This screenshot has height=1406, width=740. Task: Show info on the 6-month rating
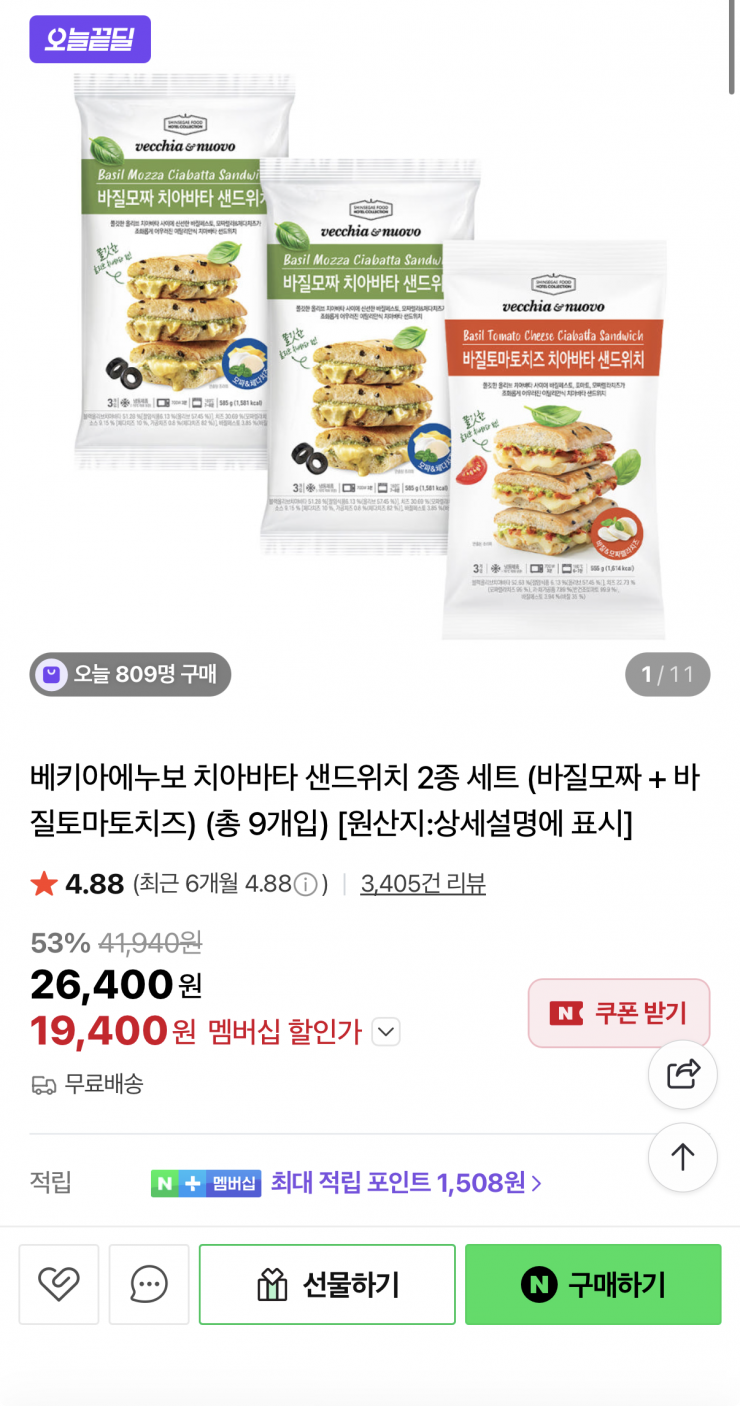tap(306, 885)
